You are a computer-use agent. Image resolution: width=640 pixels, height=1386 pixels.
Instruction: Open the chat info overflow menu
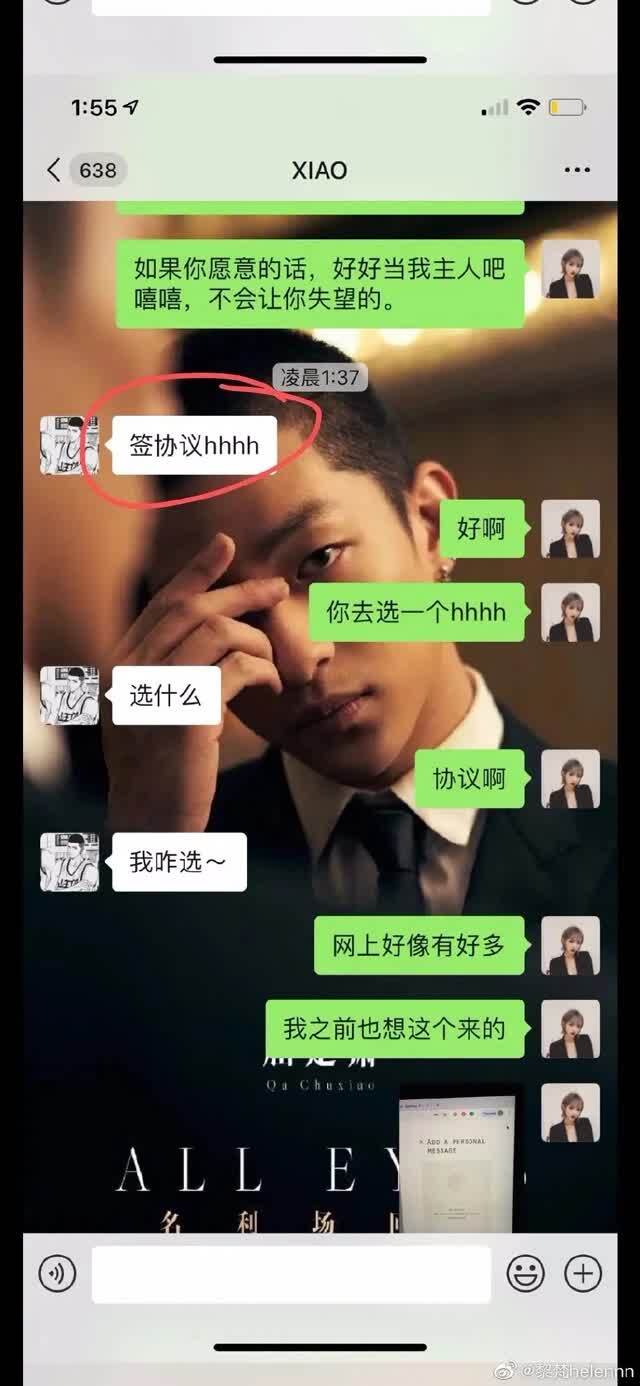click(577, 170)
